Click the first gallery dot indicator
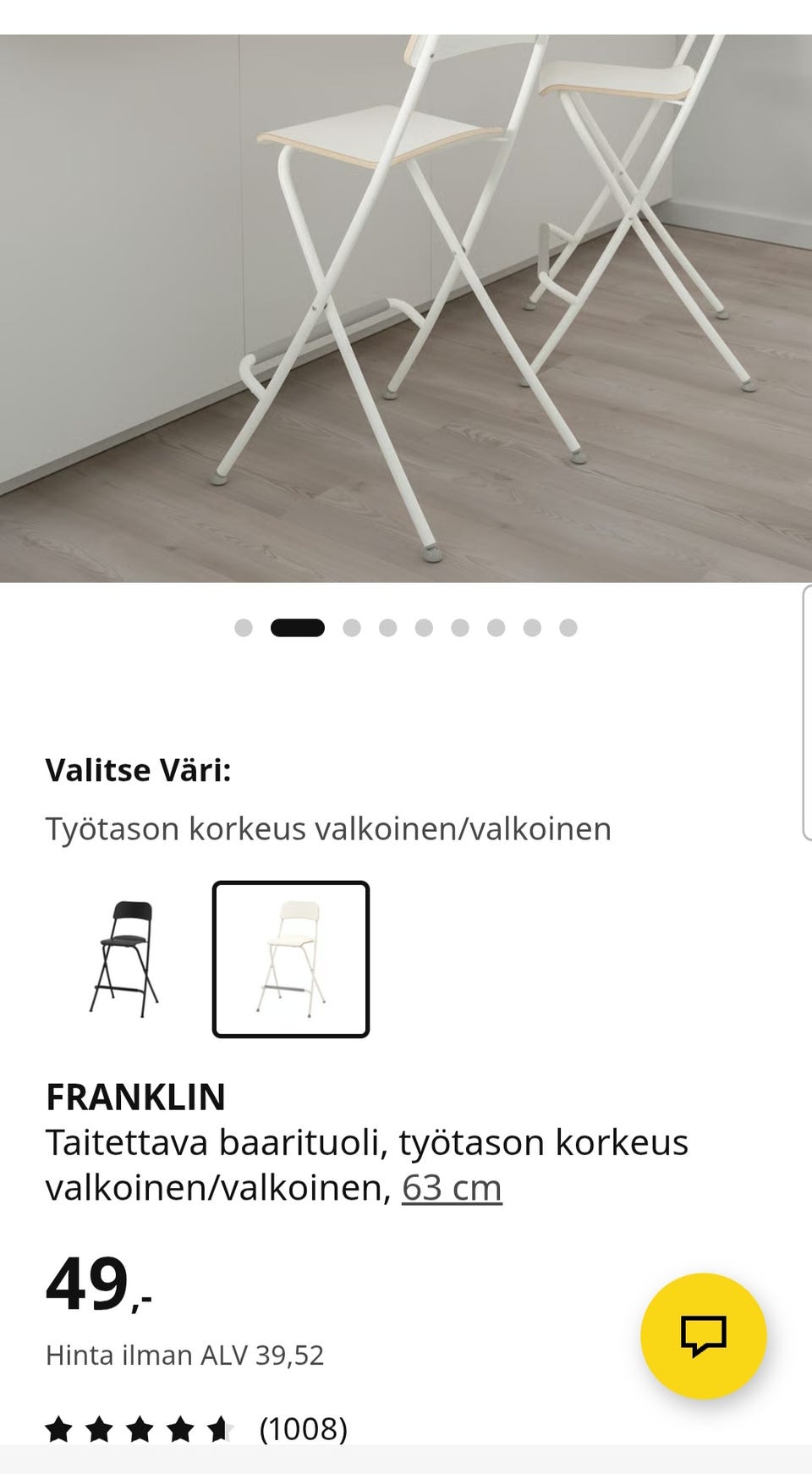 [x=245, y=628]
